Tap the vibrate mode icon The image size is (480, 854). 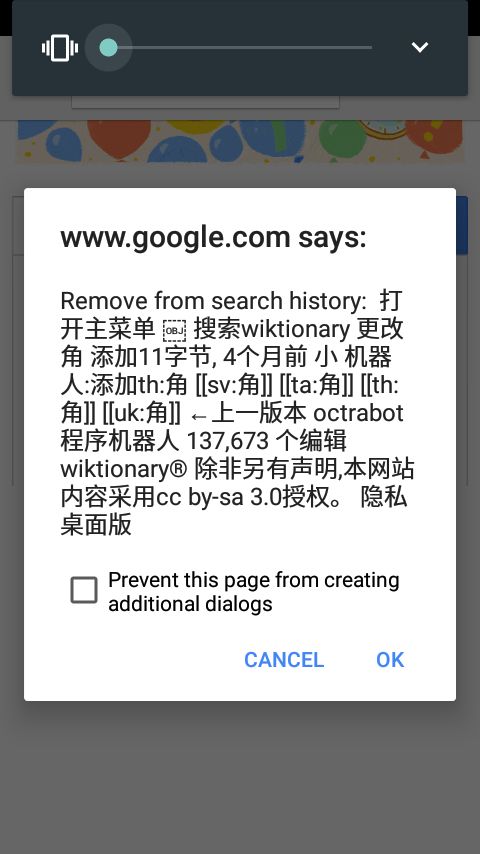[x=60, y=48]
